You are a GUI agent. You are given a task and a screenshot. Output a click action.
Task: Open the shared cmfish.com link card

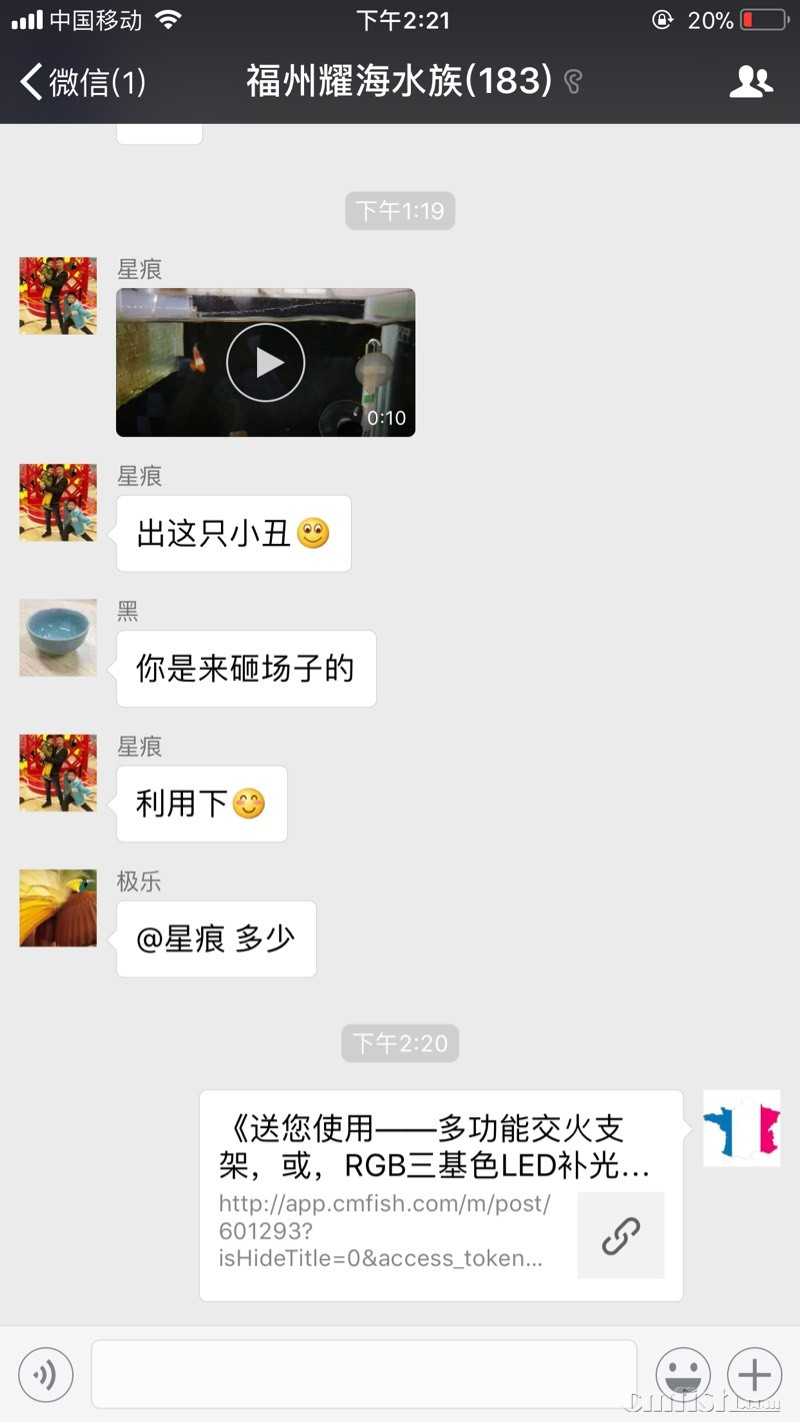coord(441,1195)
